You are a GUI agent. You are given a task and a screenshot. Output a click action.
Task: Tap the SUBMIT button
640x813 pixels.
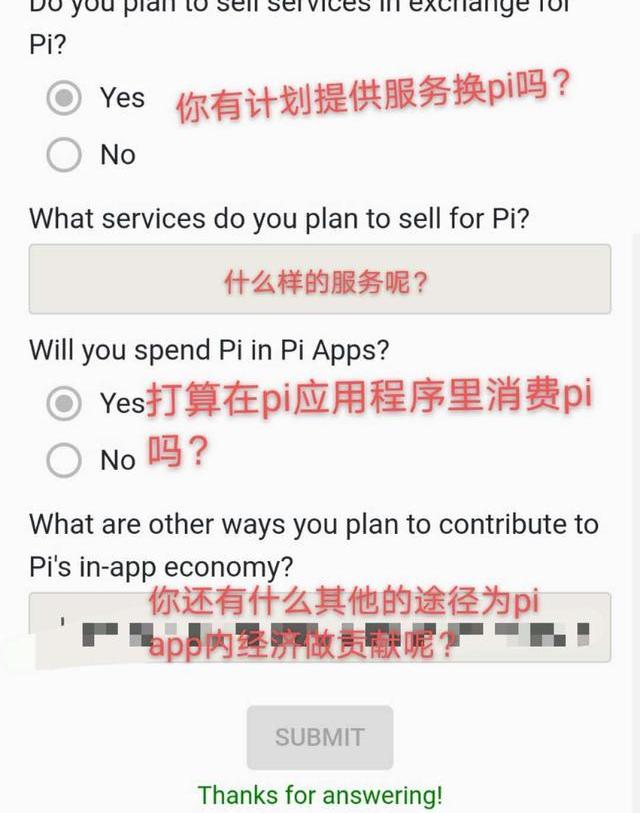pos(319,737)
